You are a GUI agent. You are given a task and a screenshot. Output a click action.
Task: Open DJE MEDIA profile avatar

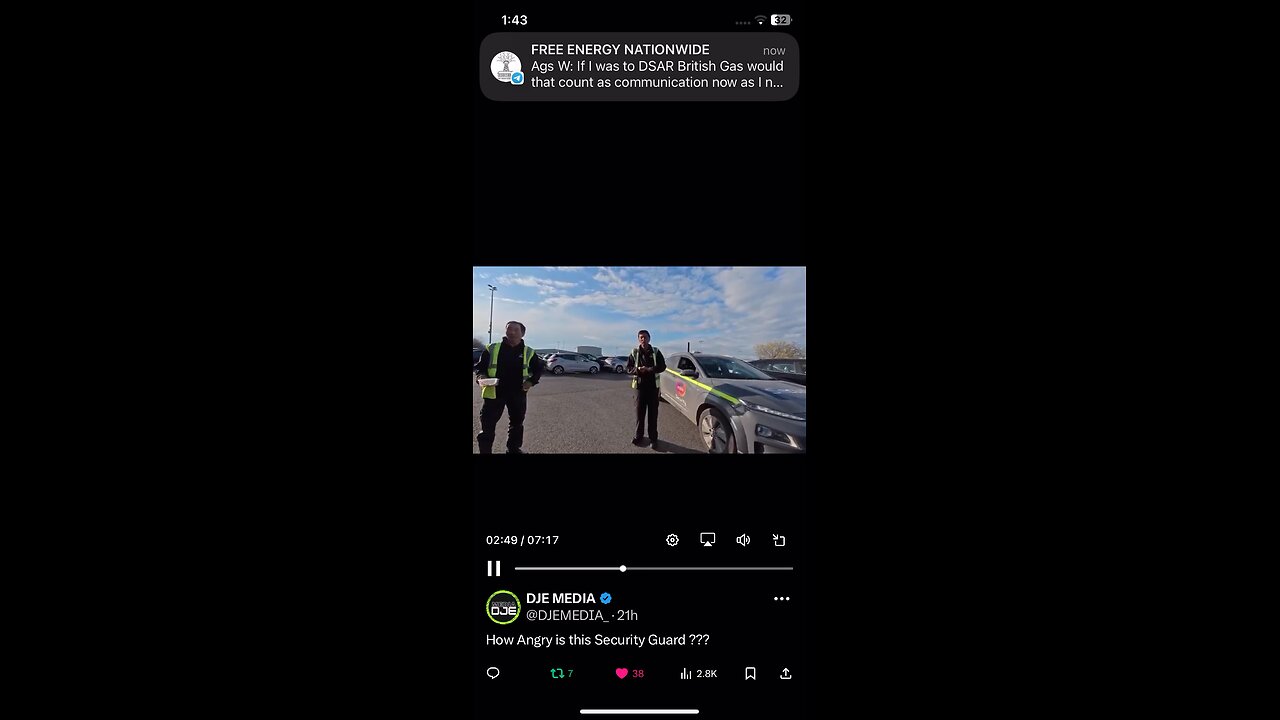pyautogui.click(x=503, y=607)
